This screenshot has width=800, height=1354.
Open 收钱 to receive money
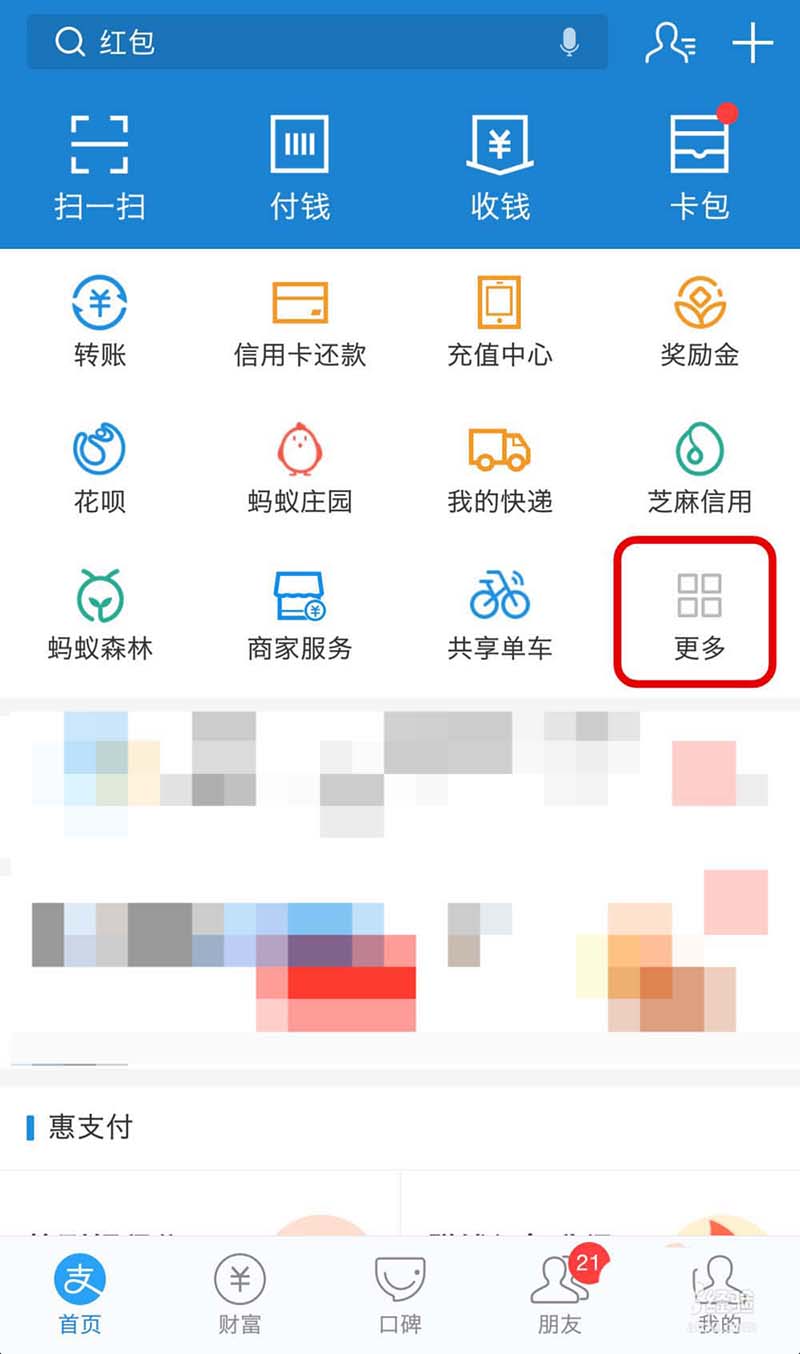pos(499,167)
